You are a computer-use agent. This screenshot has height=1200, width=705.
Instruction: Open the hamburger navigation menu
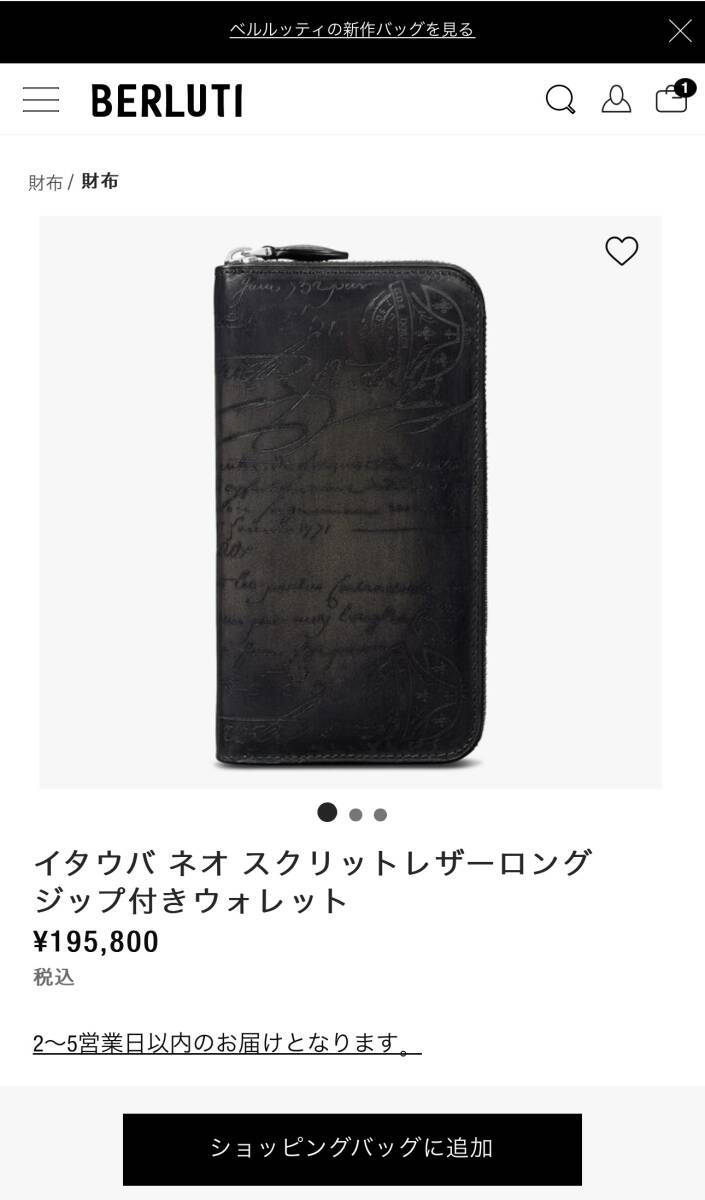(41, 100)
